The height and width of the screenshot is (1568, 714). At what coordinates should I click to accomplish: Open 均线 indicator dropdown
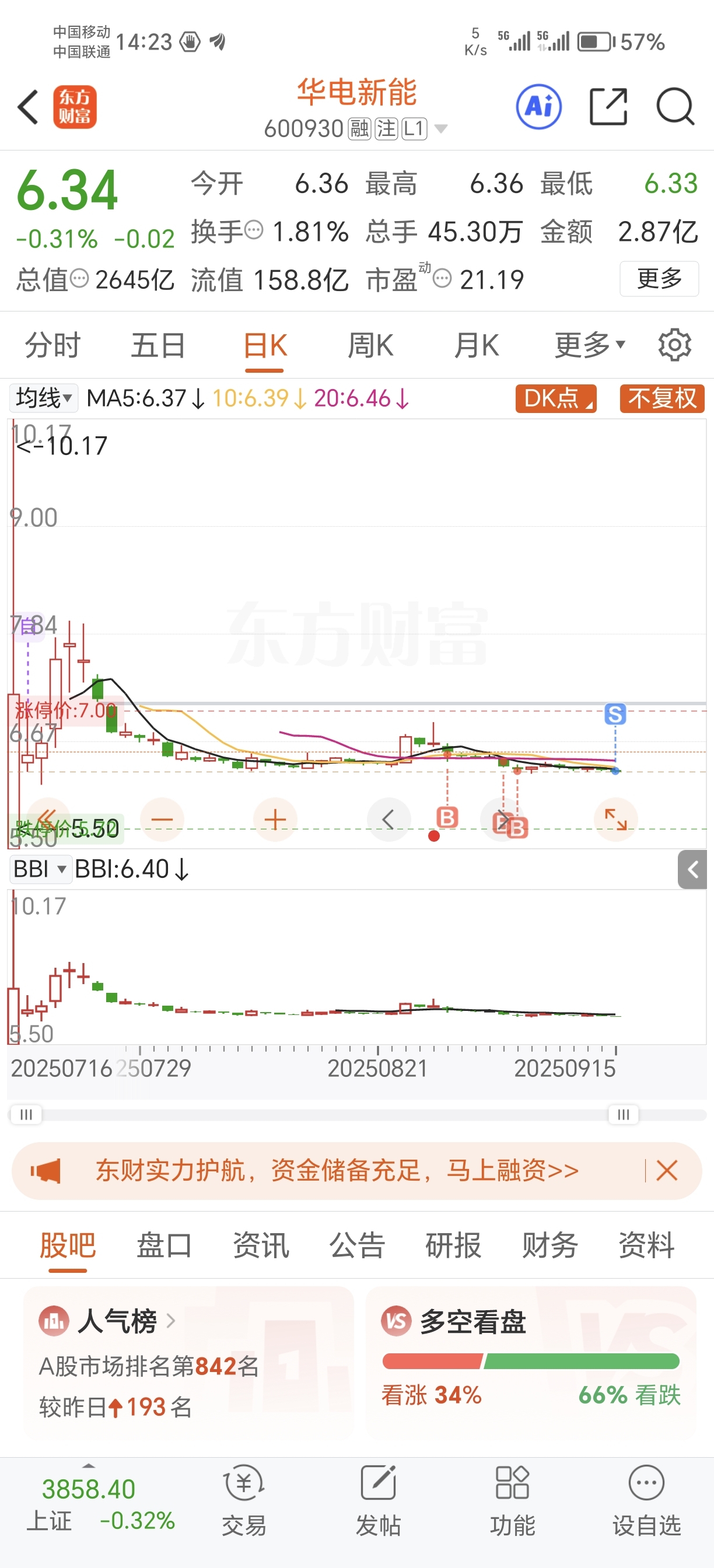tap(44, 398)
